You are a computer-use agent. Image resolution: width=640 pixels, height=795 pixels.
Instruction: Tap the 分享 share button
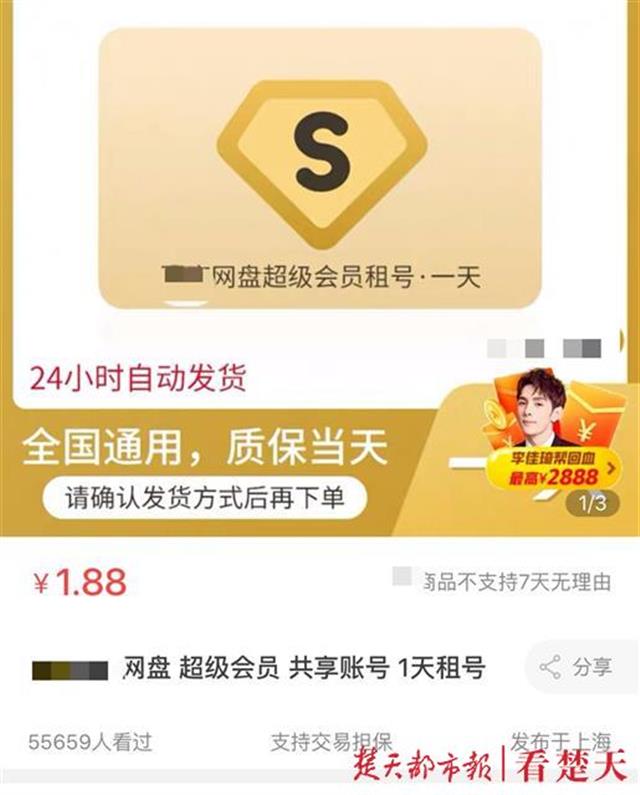[579, 667]
